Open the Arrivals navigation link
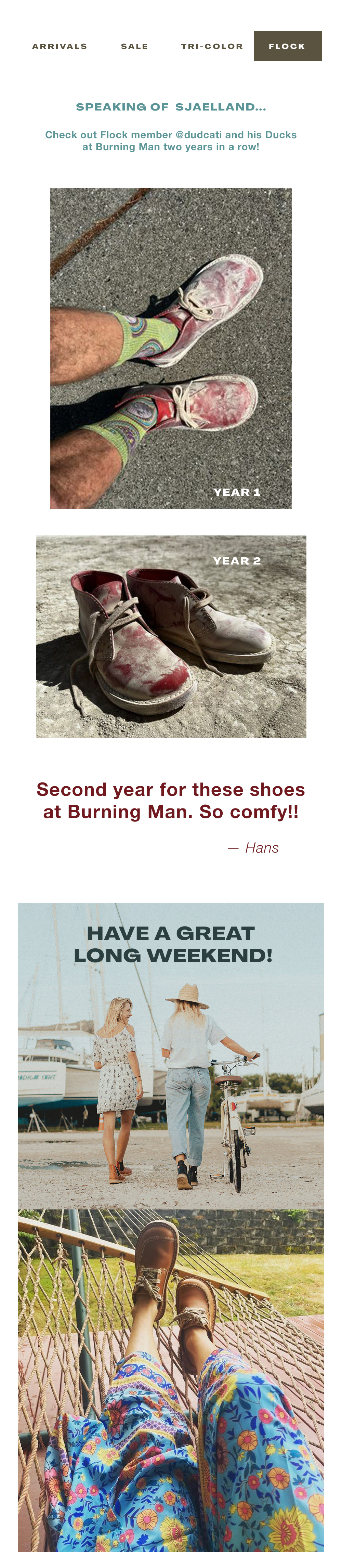 [x=60, y=46]
